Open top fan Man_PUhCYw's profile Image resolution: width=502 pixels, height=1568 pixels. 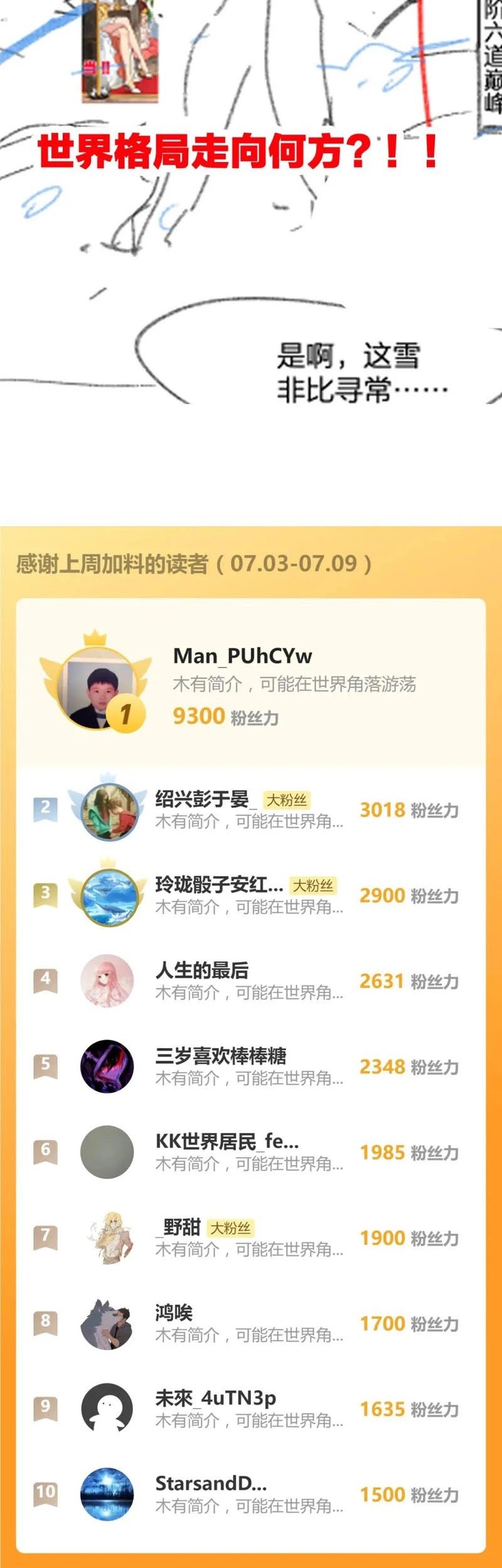[242, 657]
